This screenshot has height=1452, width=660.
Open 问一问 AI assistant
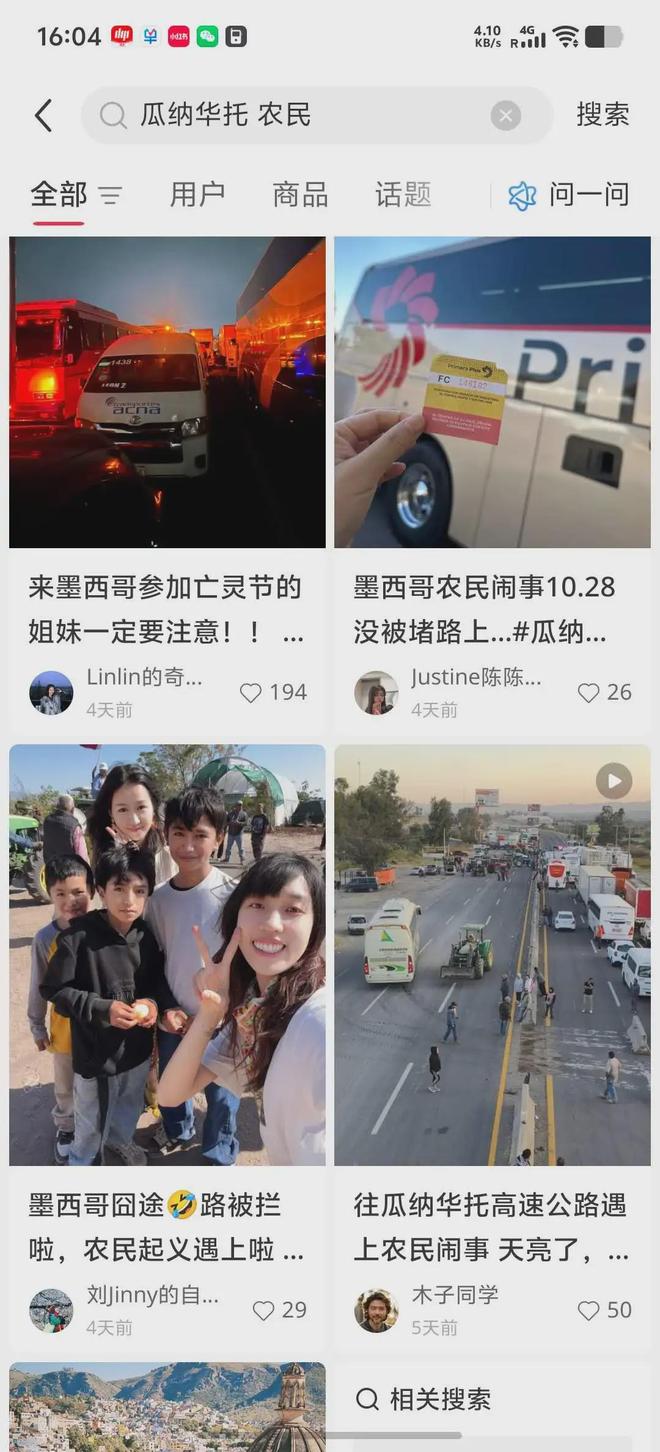click(x=569, y=195)
